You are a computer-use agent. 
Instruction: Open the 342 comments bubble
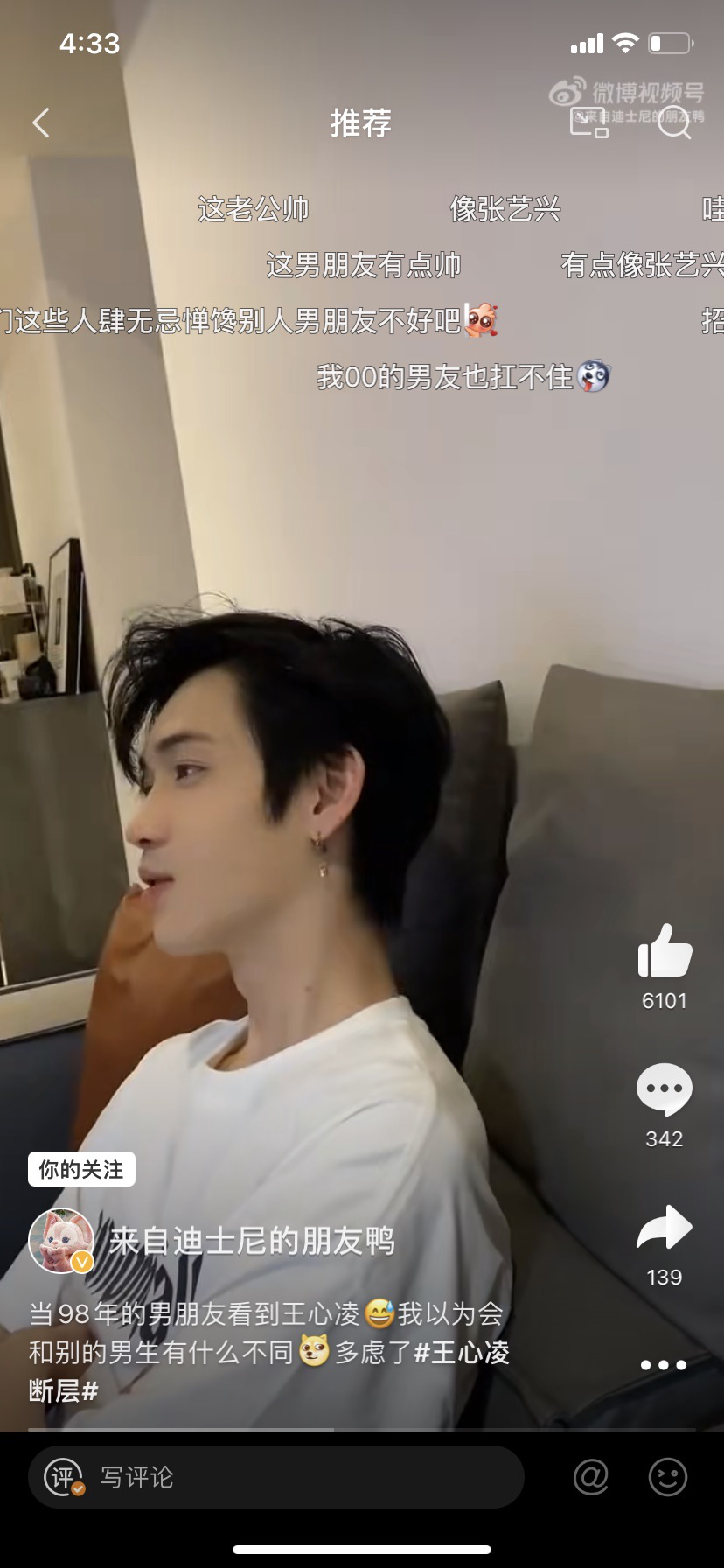[665, 1089]
